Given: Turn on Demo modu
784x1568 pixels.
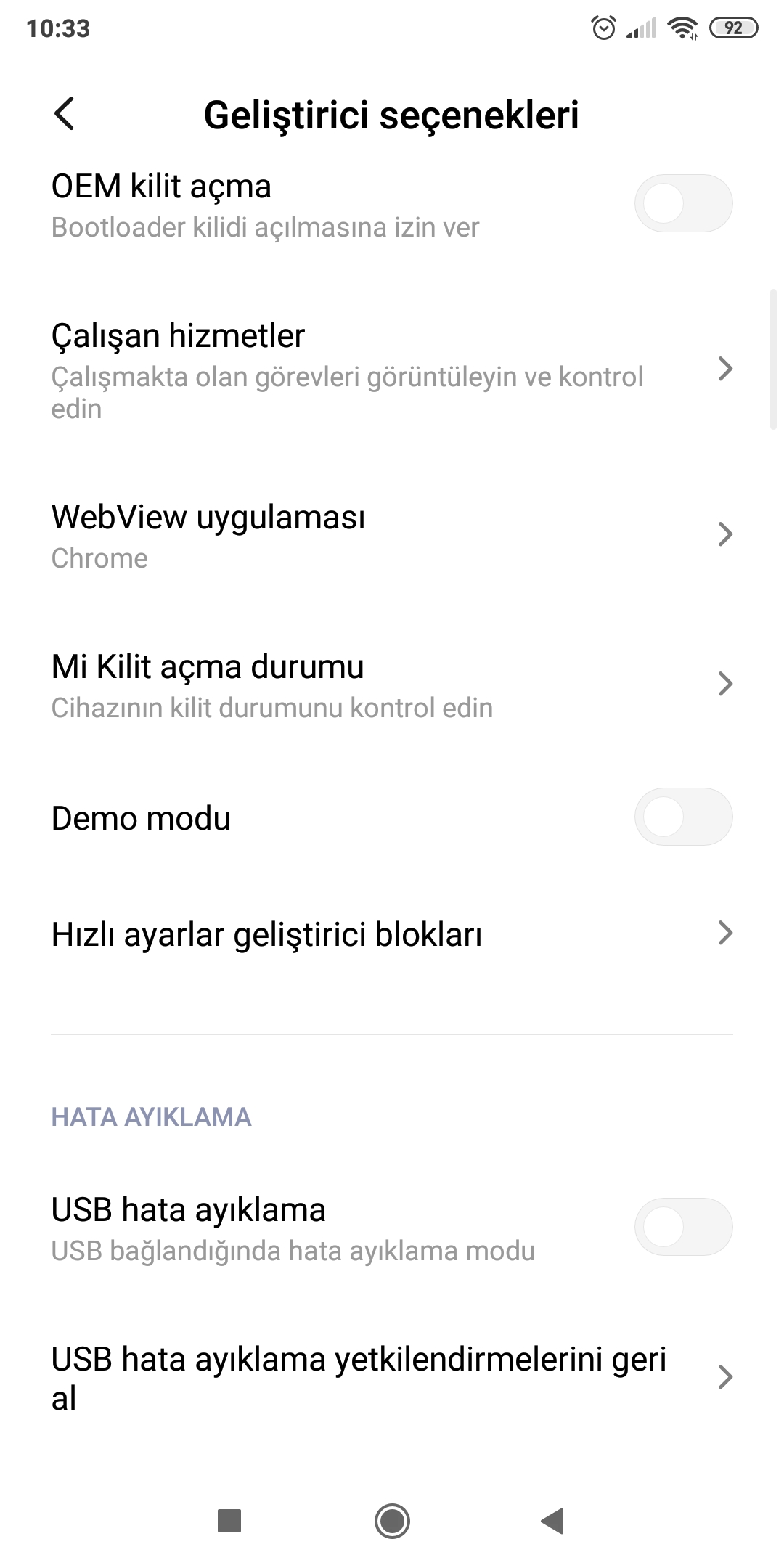Looking at the screenshot, I should (x=683, y=817).
